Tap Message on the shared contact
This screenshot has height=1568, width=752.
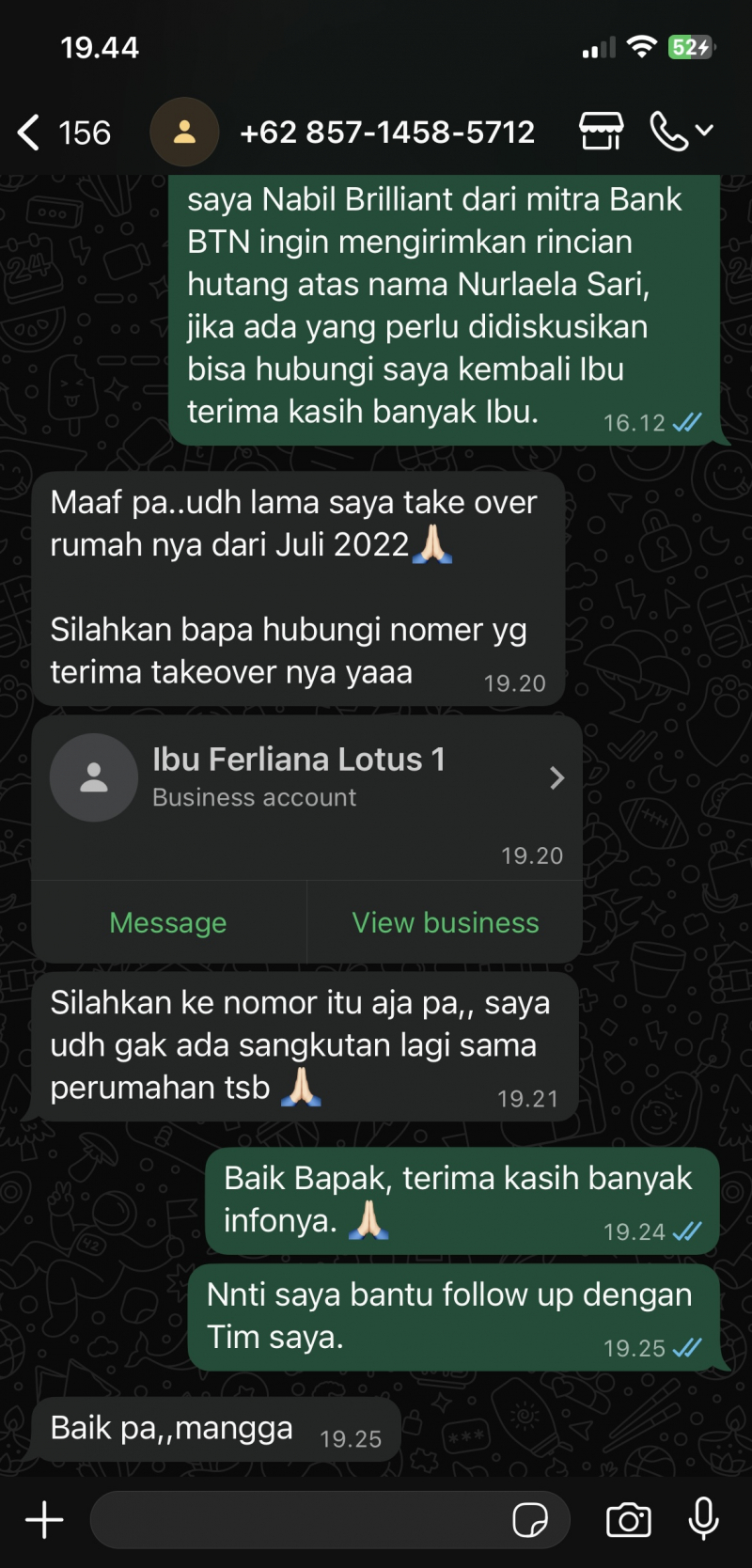pos(168,922)
